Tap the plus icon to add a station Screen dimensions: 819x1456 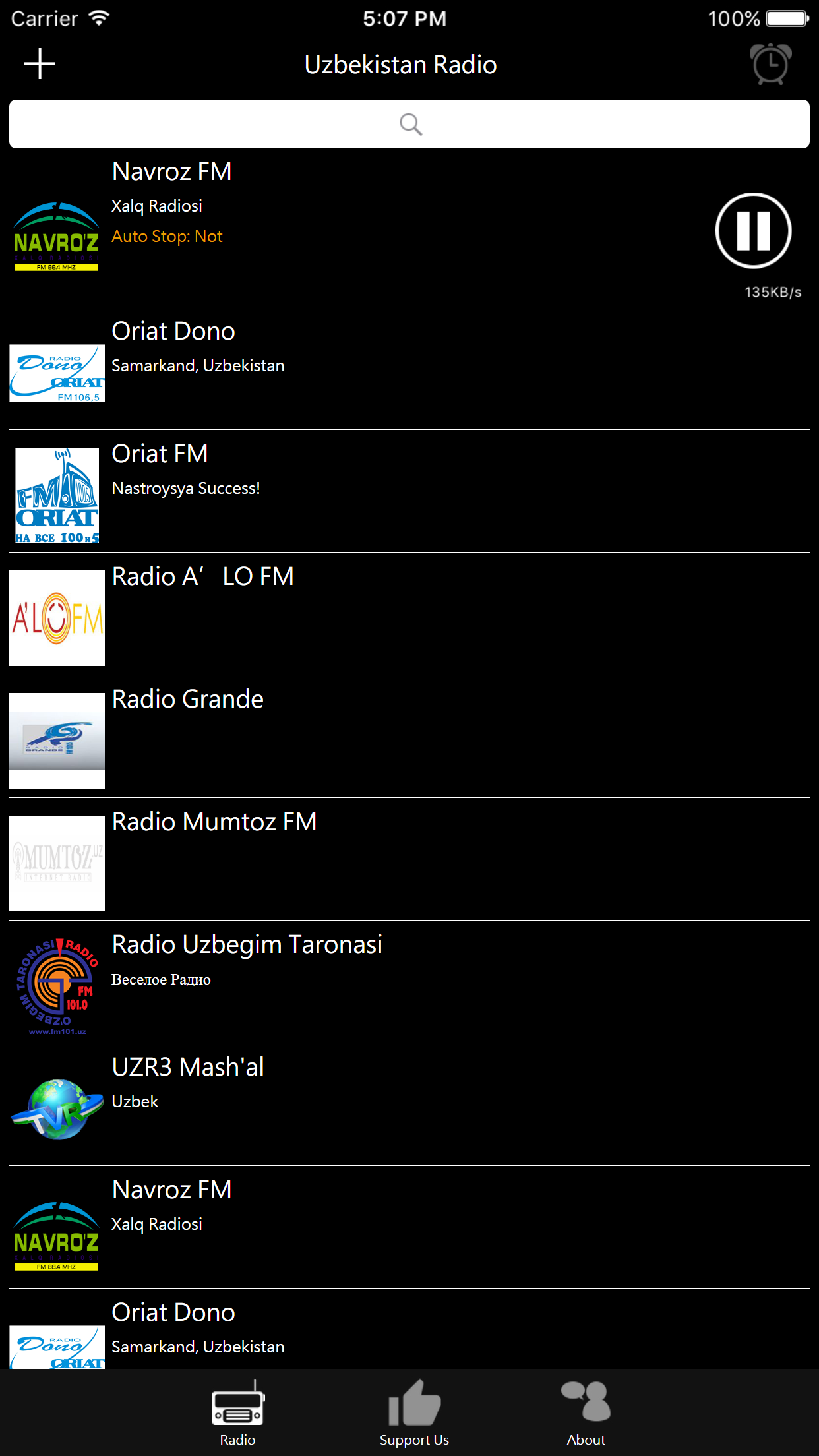click(x=40, y=64)
